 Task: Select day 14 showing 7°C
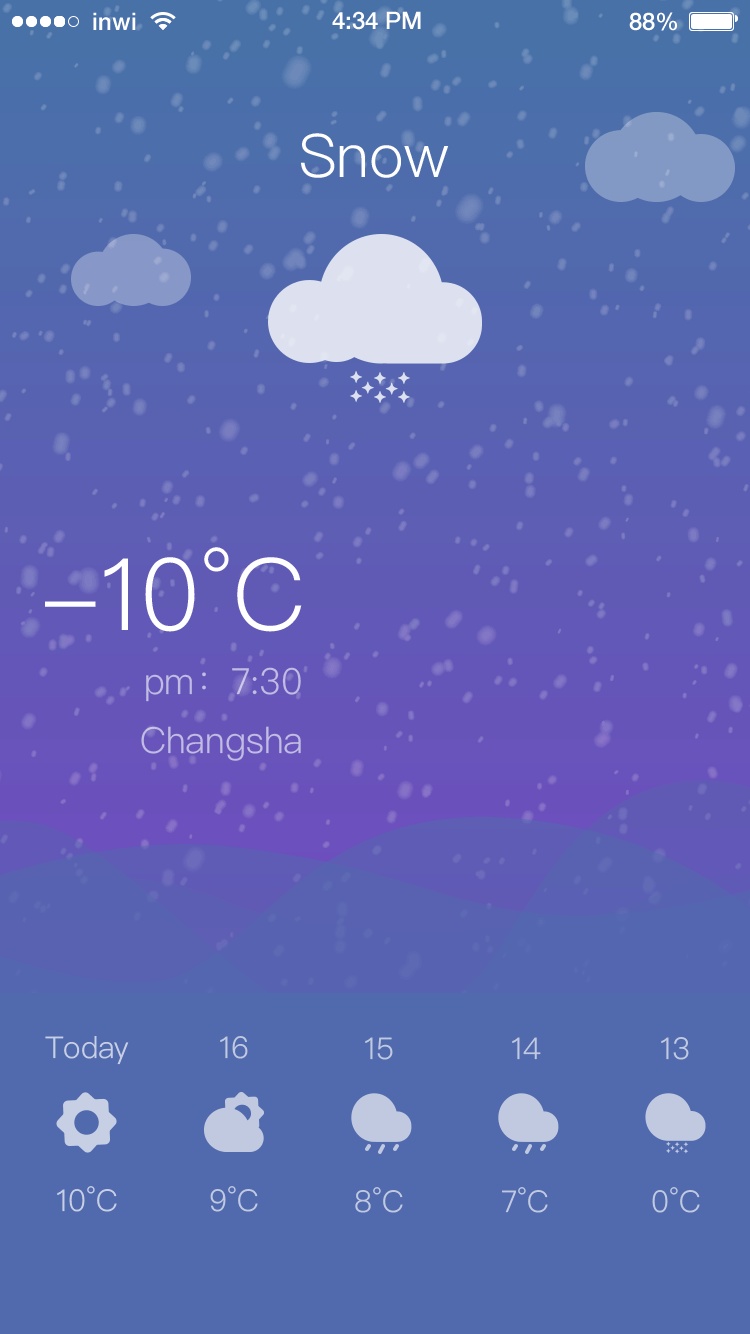pyautogui.click(x=527, y=1122)
